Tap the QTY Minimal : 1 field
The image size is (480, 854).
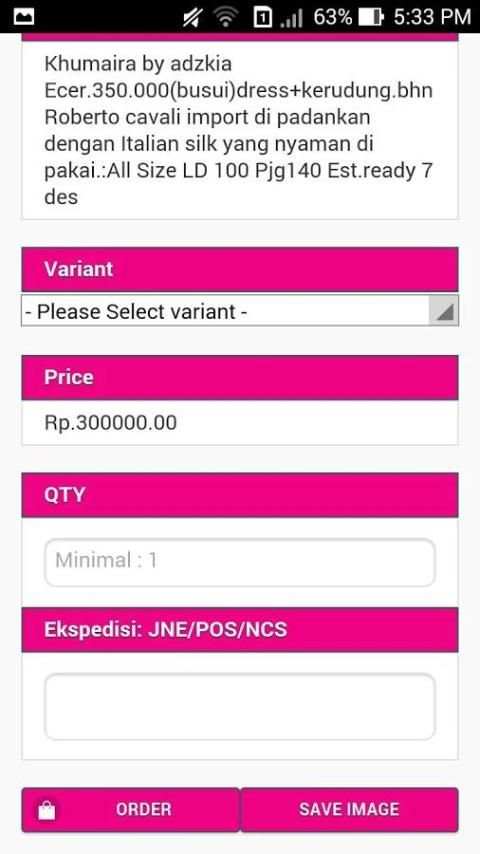click(x=240, y=562)
